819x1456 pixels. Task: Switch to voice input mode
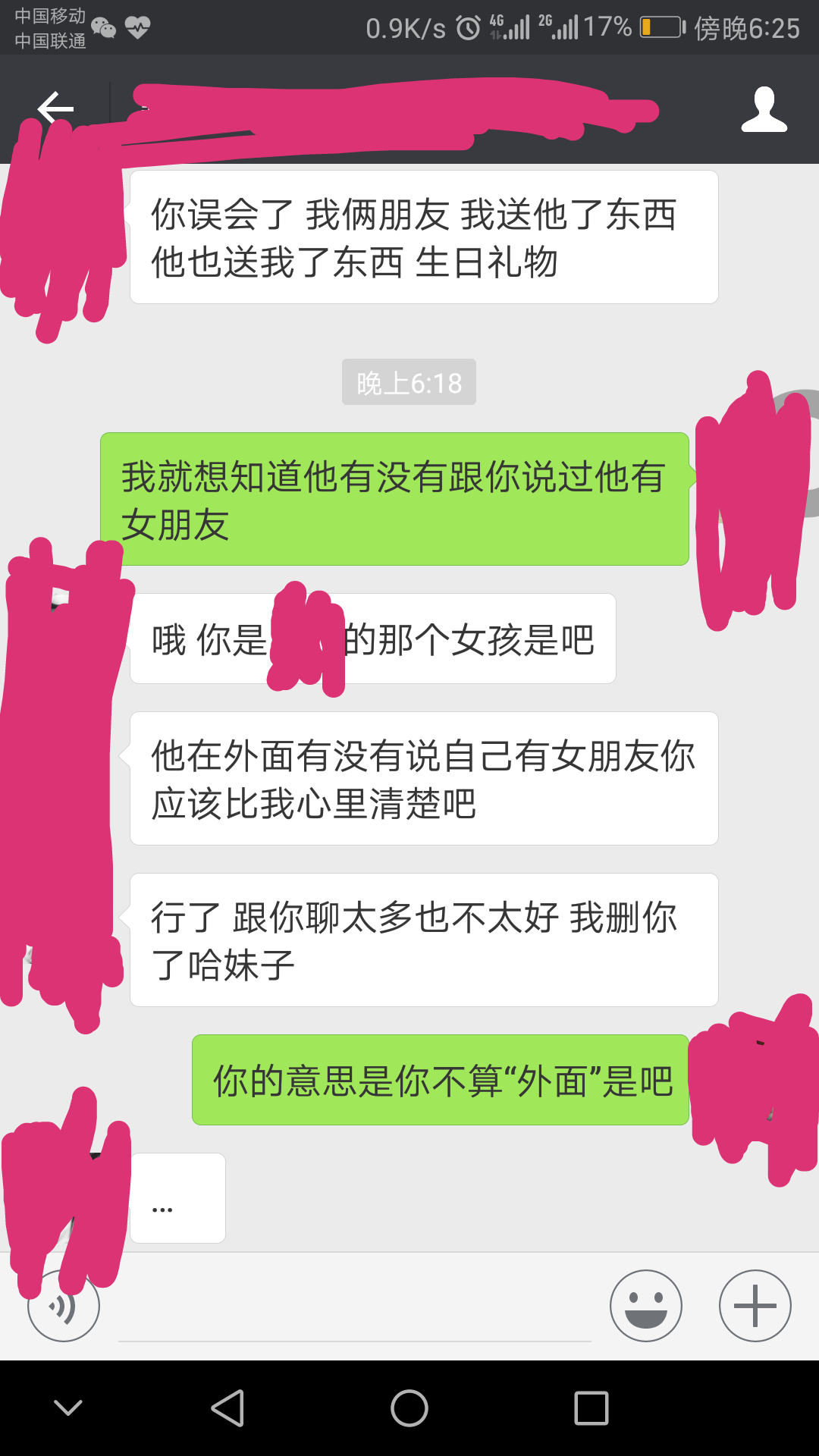tap(64, 1306)
